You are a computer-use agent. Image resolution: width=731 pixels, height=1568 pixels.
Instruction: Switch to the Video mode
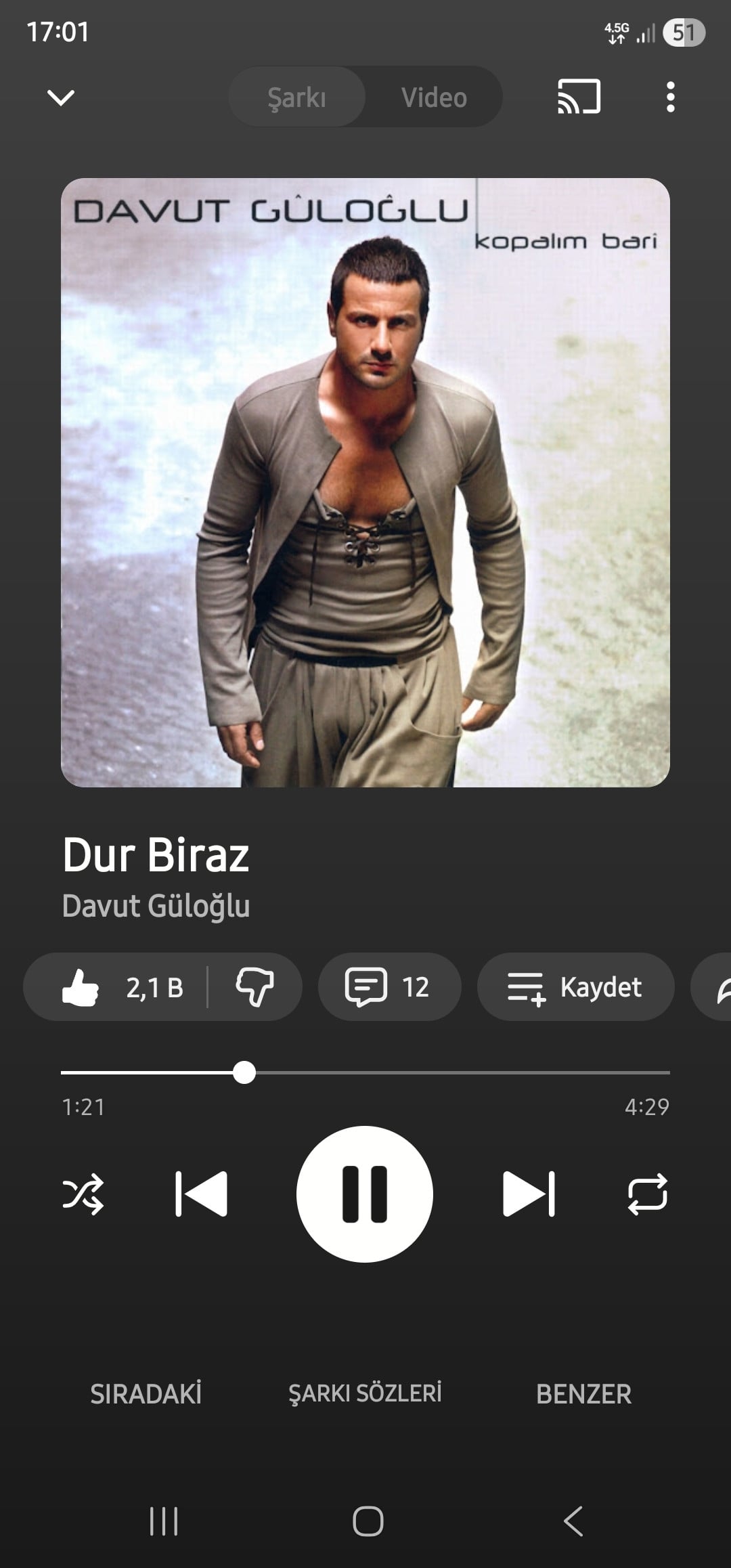pos(433,97)
